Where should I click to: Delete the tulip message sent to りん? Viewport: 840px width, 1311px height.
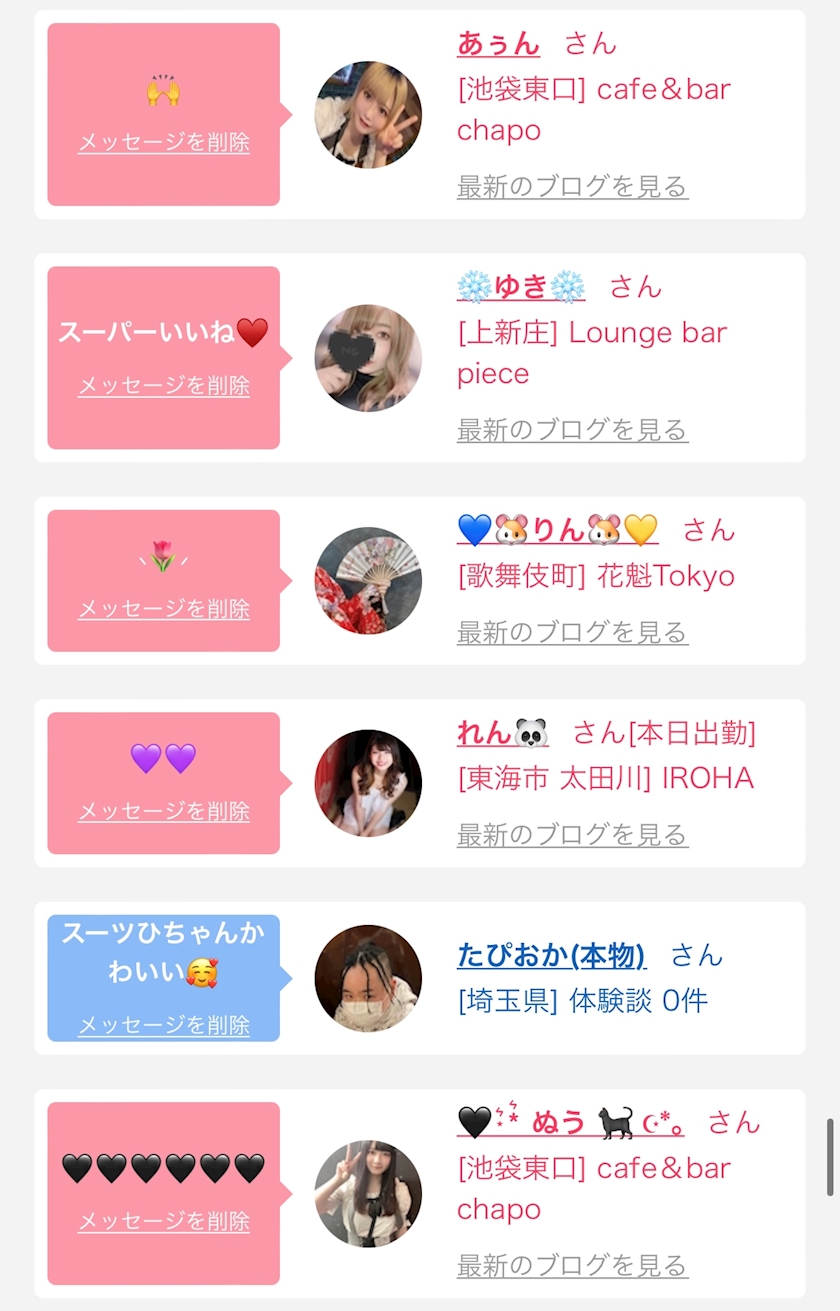[164, 608]
